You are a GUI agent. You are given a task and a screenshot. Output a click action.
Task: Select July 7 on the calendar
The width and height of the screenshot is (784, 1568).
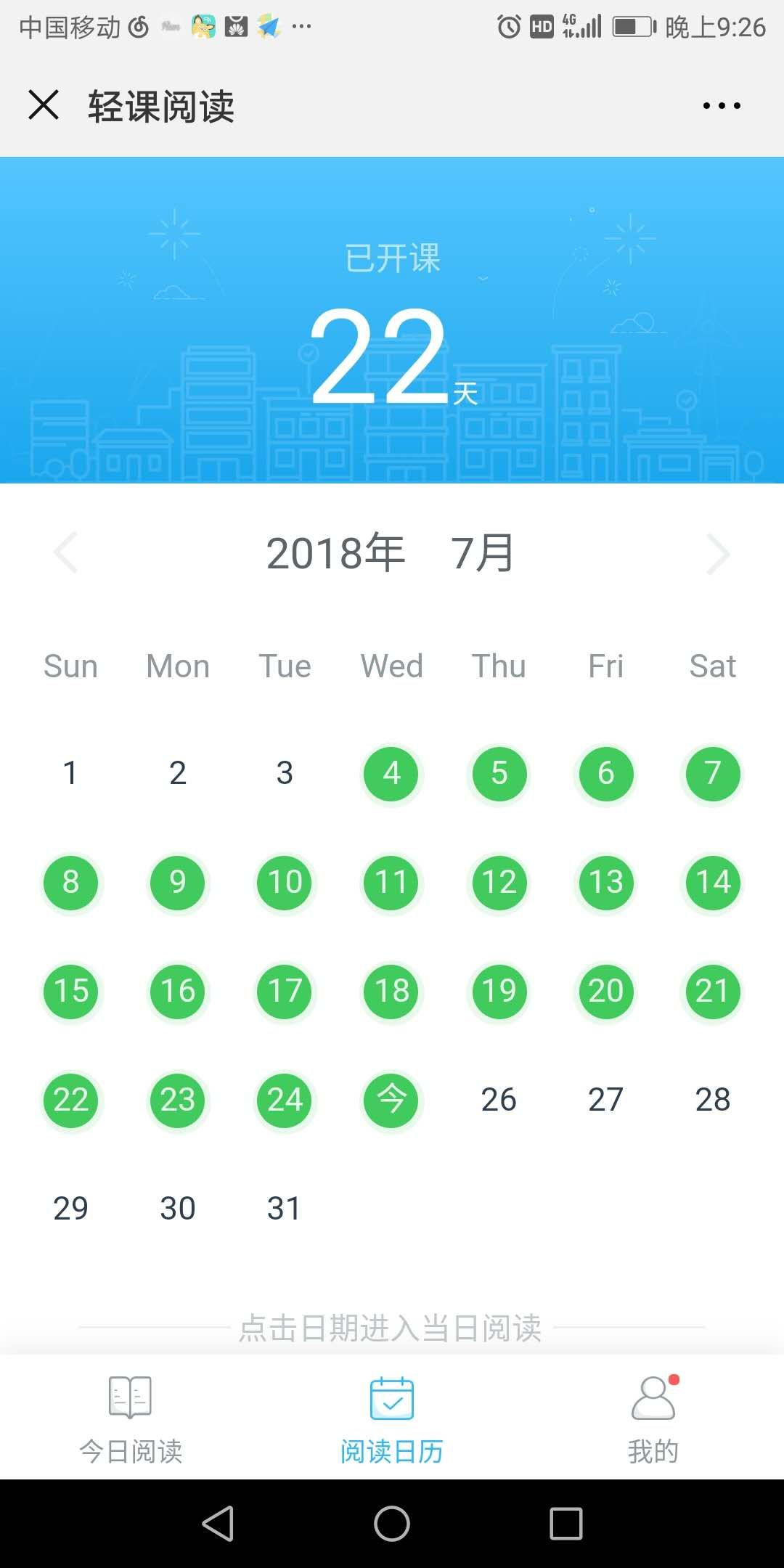tap(713, 774)
